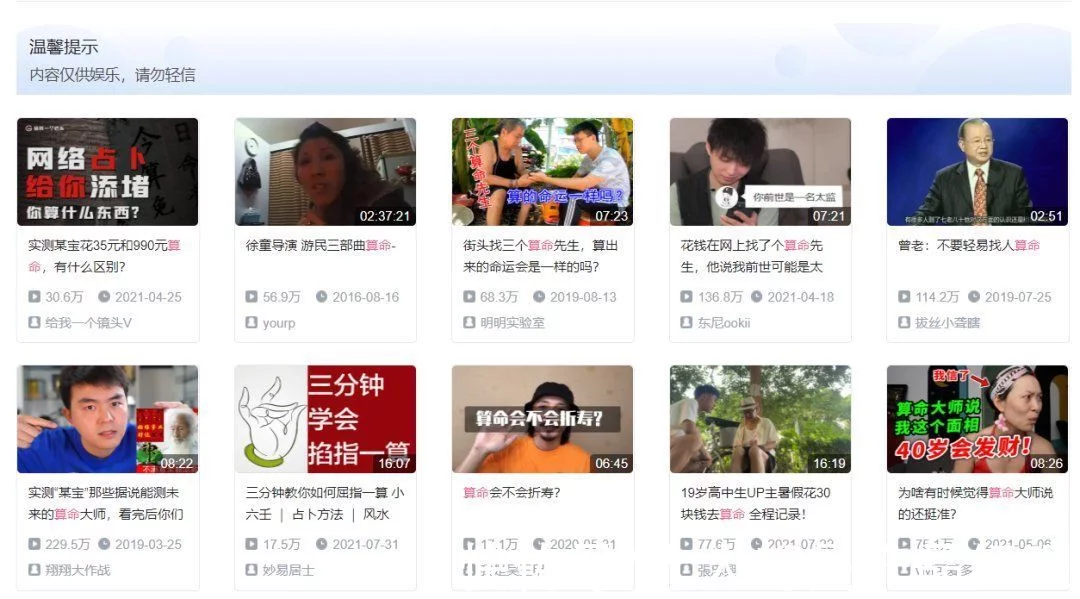
Task: Play video 街头找三个算命先生
Action: click(542, 172)
